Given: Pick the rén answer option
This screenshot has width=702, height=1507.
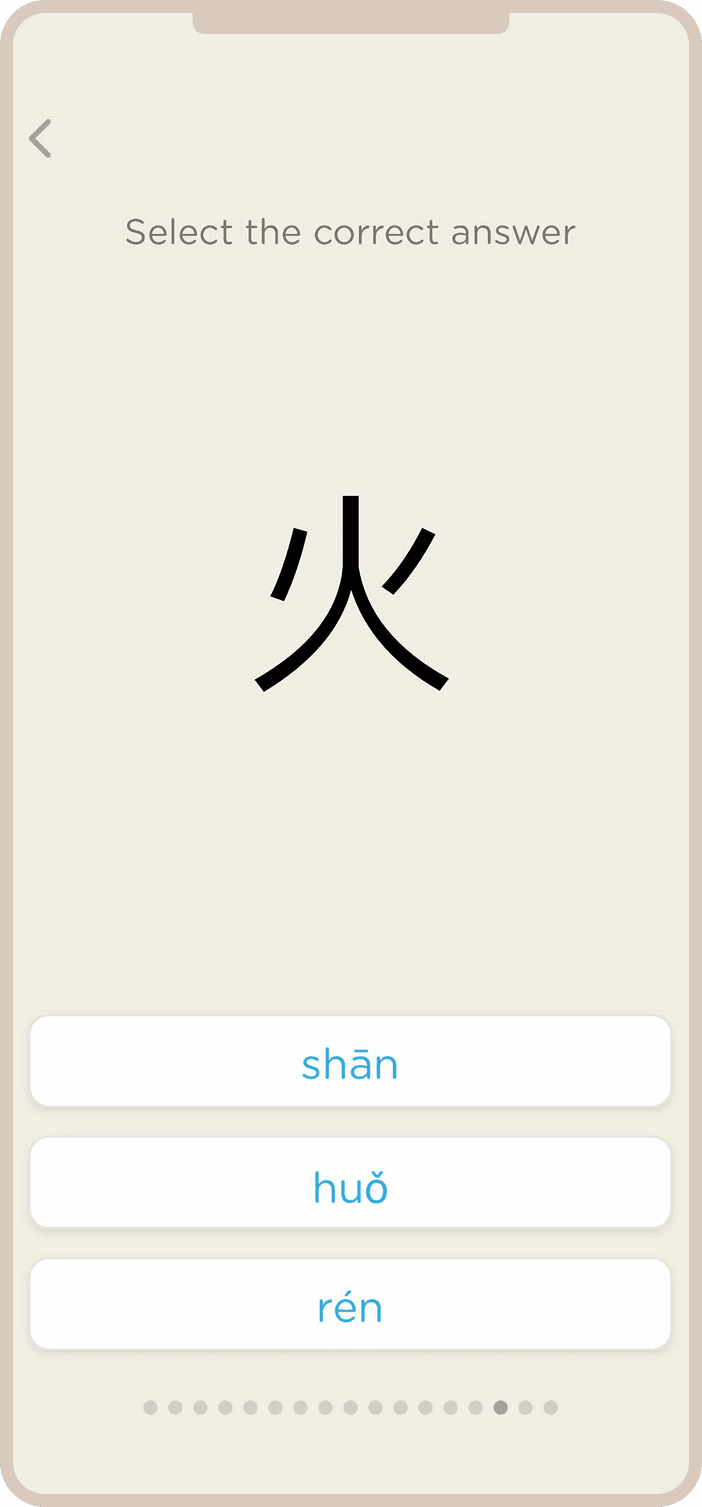Looking at the screenshot, I should [x=350, y=1305].
